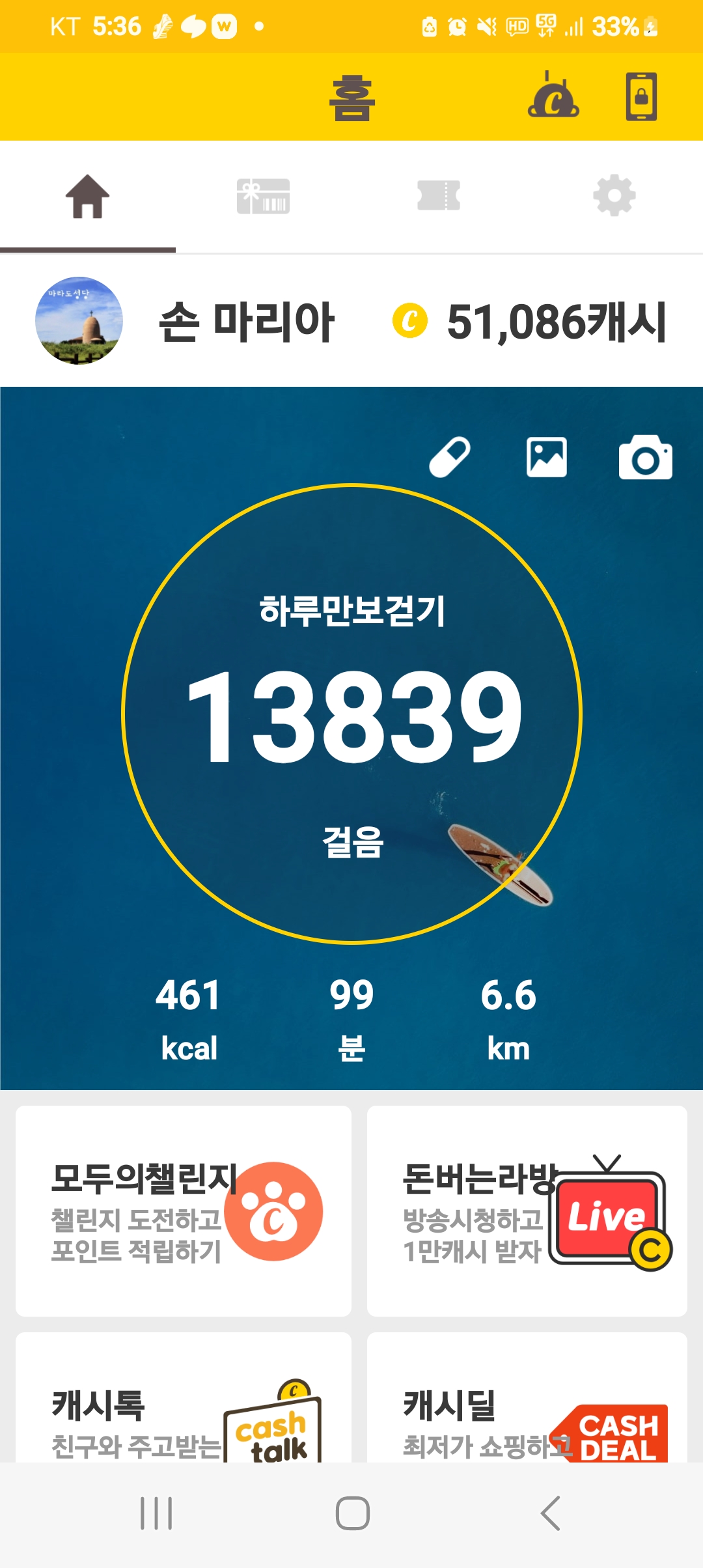Open the camera icon

tap(645, 457)
